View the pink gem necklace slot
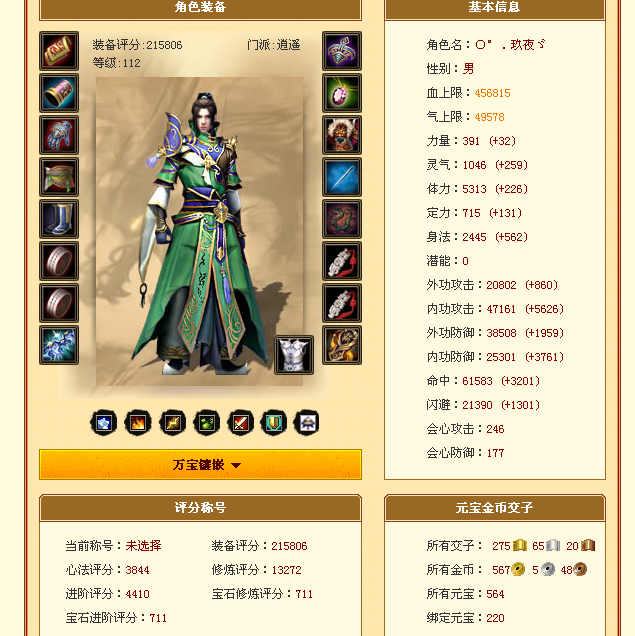The image size is (635, 636). (342, 93)
